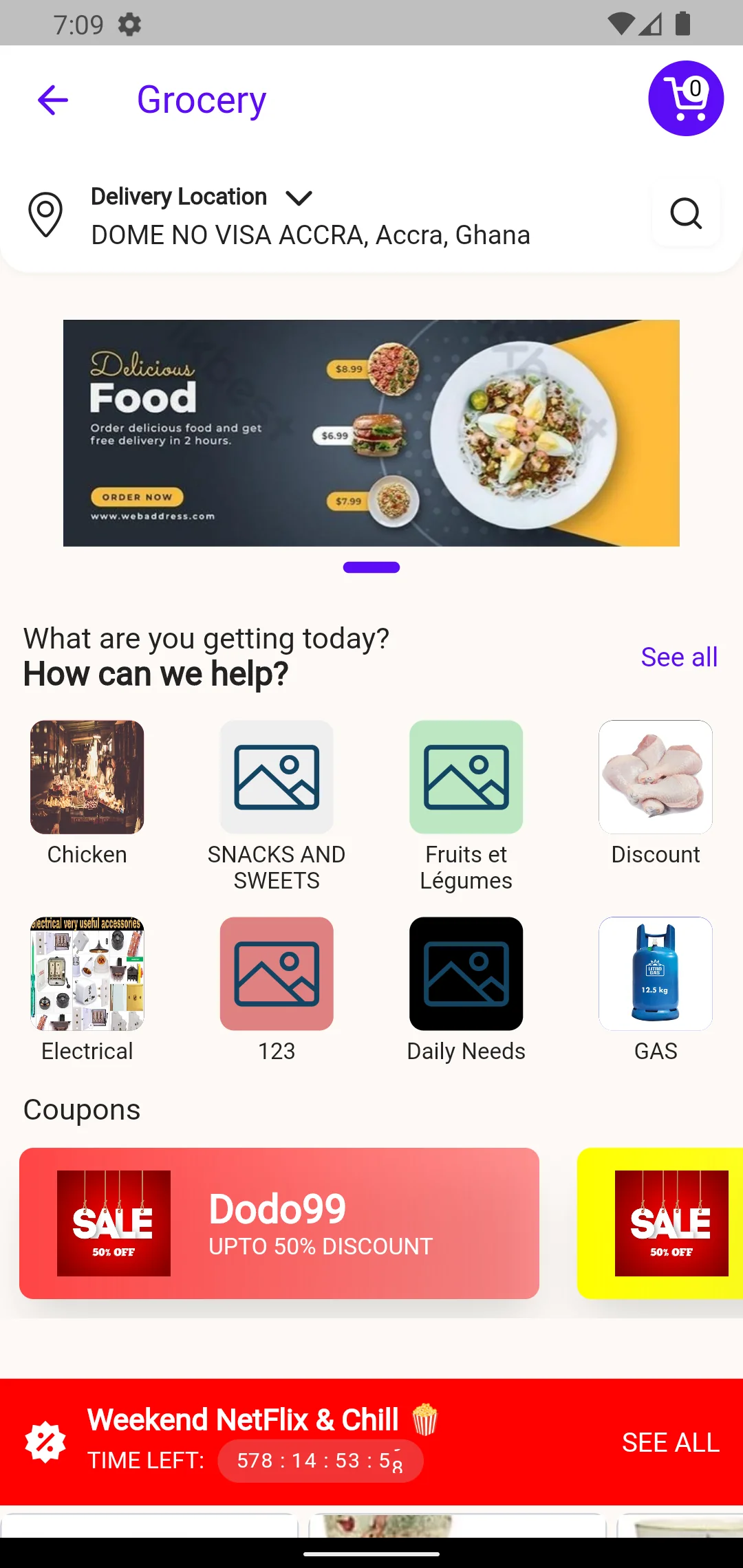Select Fruits et Légumes category
The image size is (743, 1568).
466,806
